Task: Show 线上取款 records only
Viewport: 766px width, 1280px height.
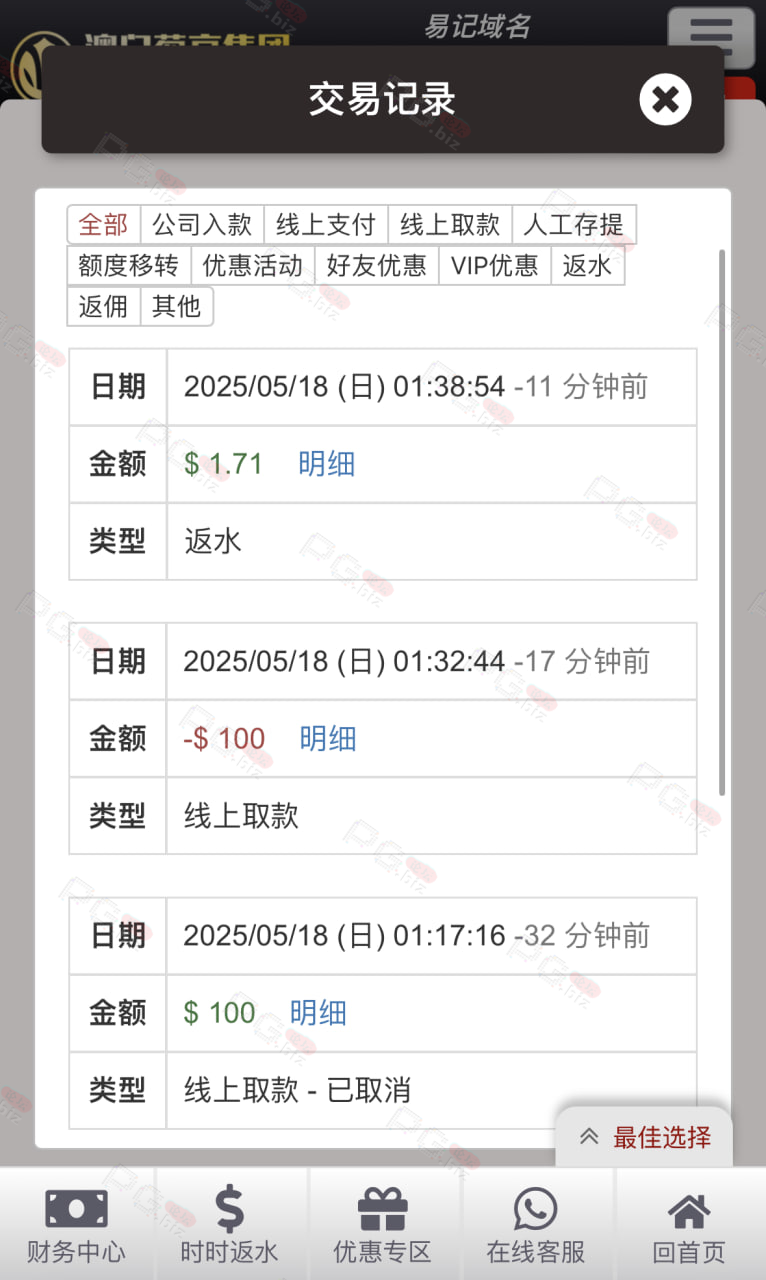Action: [x=451, y=225]
